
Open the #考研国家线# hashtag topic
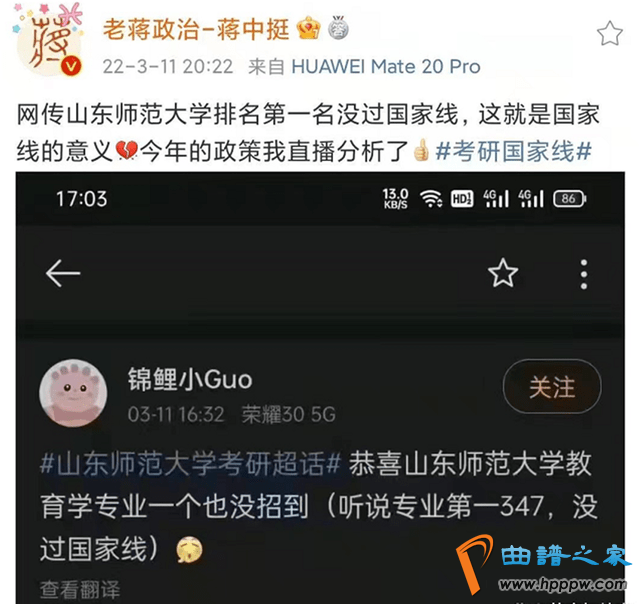point(514,151)
